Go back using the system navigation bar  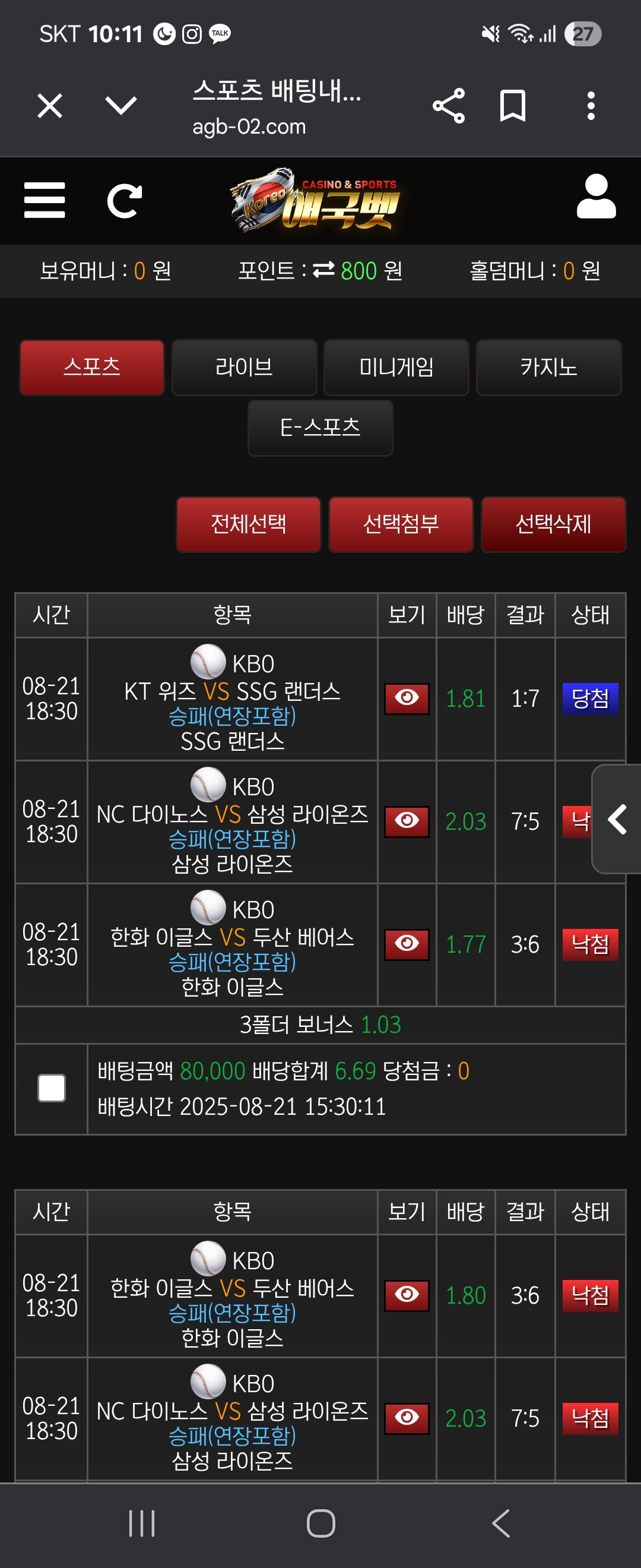pos(500,1523)
